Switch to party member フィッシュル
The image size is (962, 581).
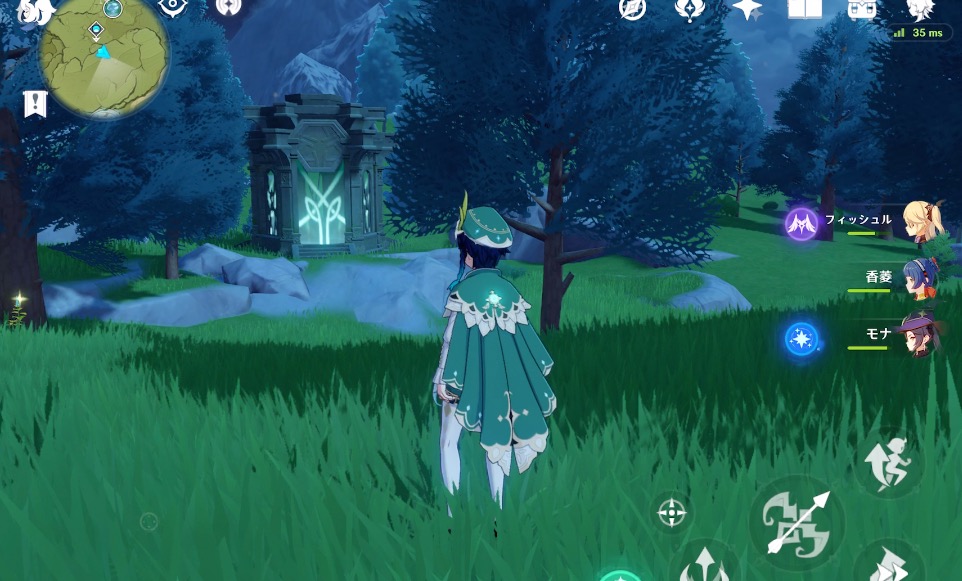(917, 222)
